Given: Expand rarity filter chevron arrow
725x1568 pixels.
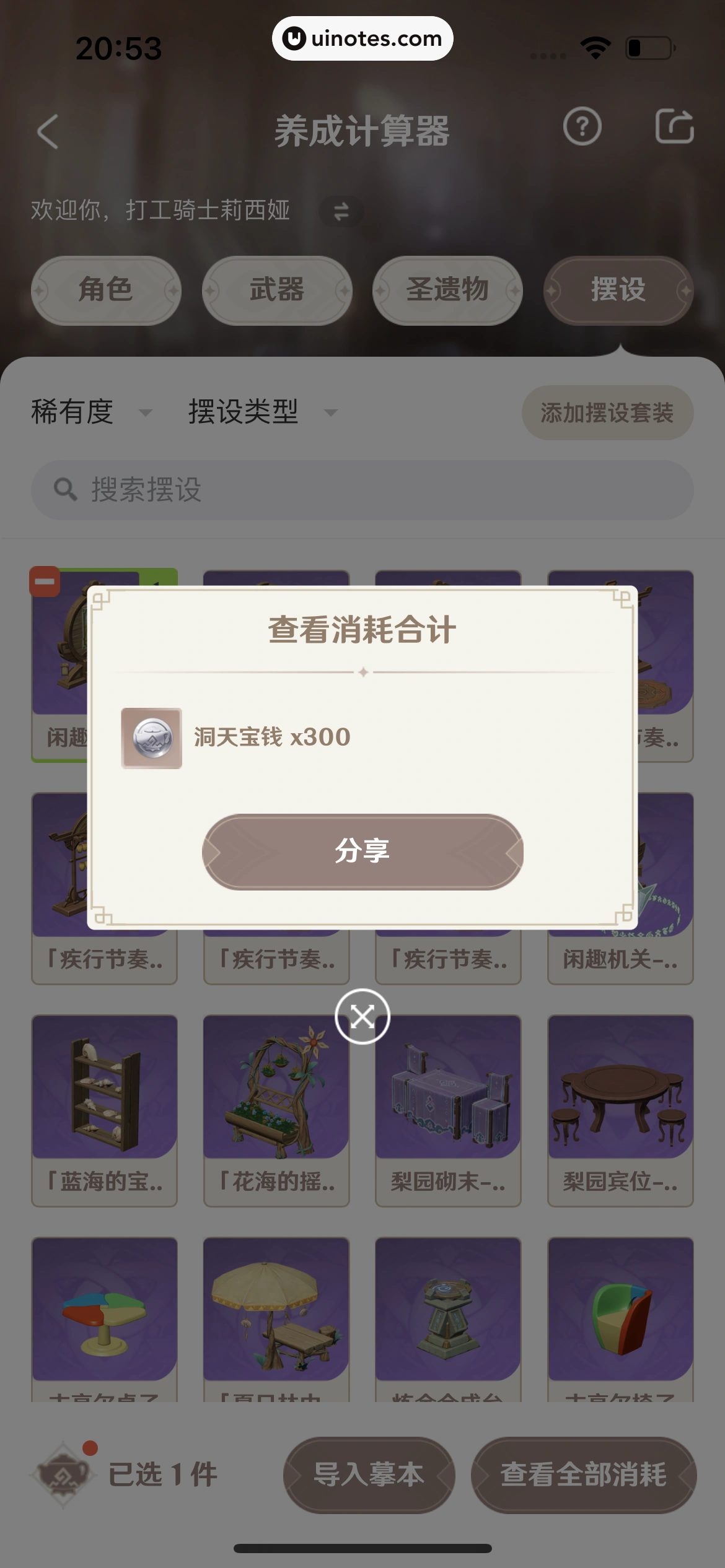Looking at the screenshot, I should pyautogui.click(x=146, y=414).
